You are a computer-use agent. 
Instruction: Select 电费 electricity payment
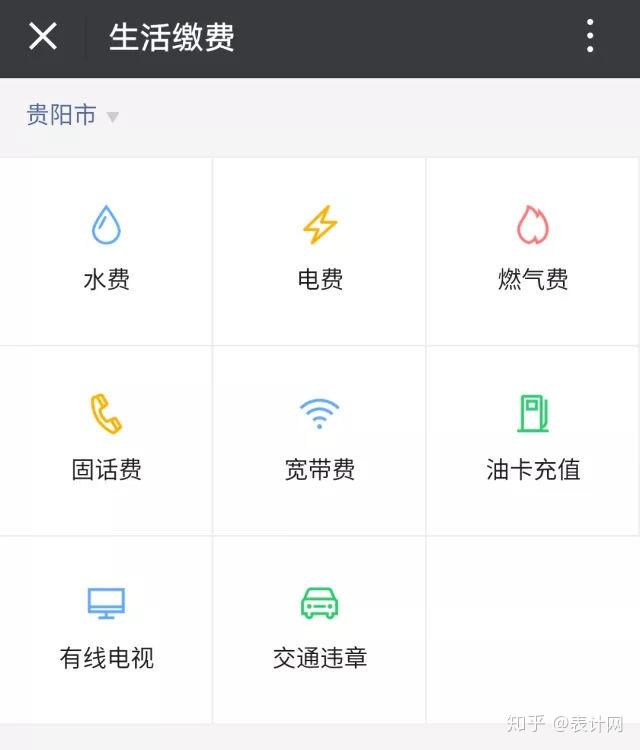pyautogui.click(x=320, y=250)
